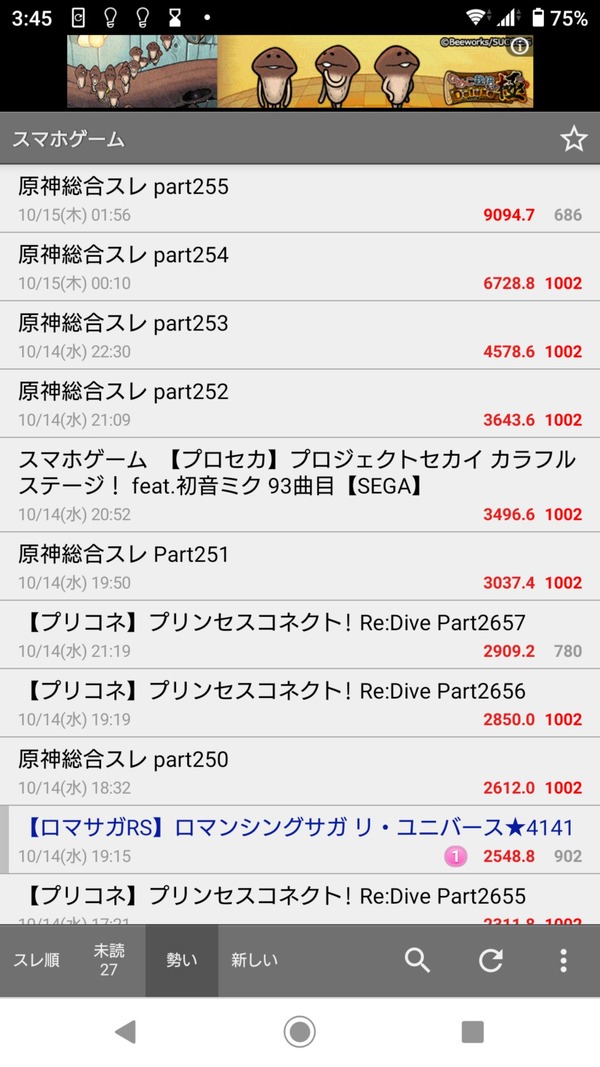600x1067 pixels.
Task: Open thread 原神総合スレ part254
Action: click(300, 267)
